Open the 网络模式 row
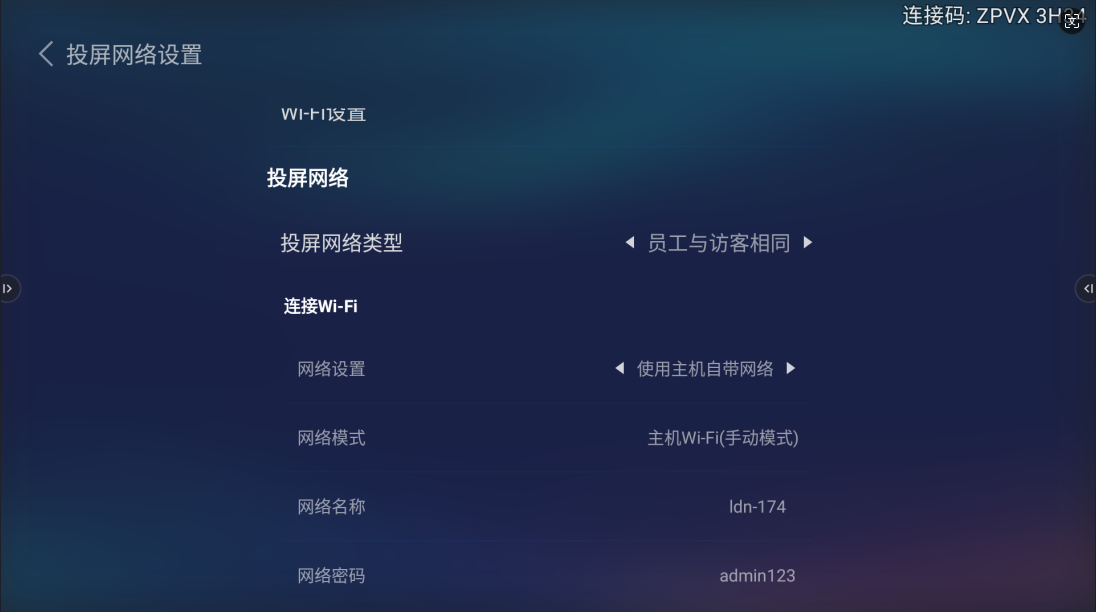The image size is (1096, 612). pos(546,438)
